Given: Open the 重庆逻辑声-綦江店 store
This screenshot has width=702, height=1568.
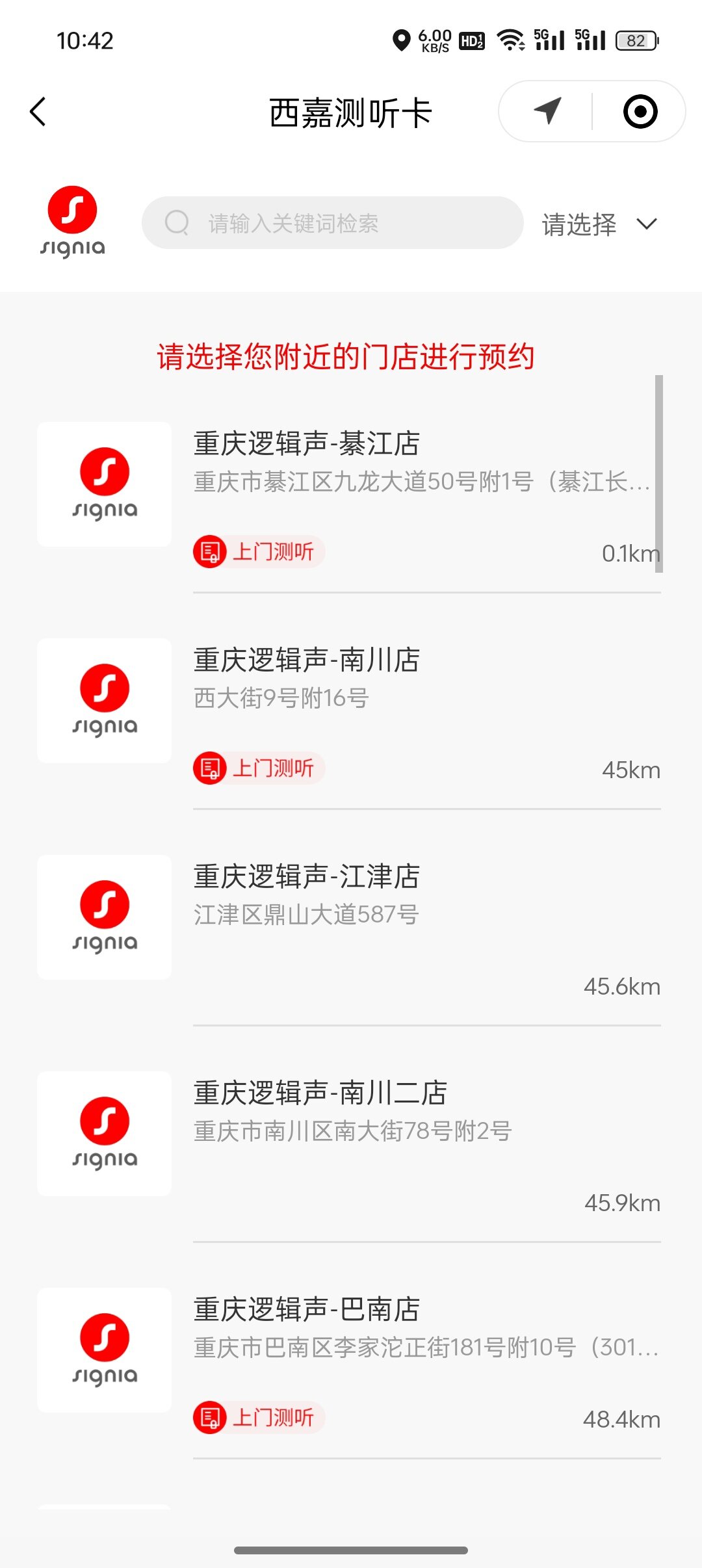Looking at the screenshot, I should [349, 497].
